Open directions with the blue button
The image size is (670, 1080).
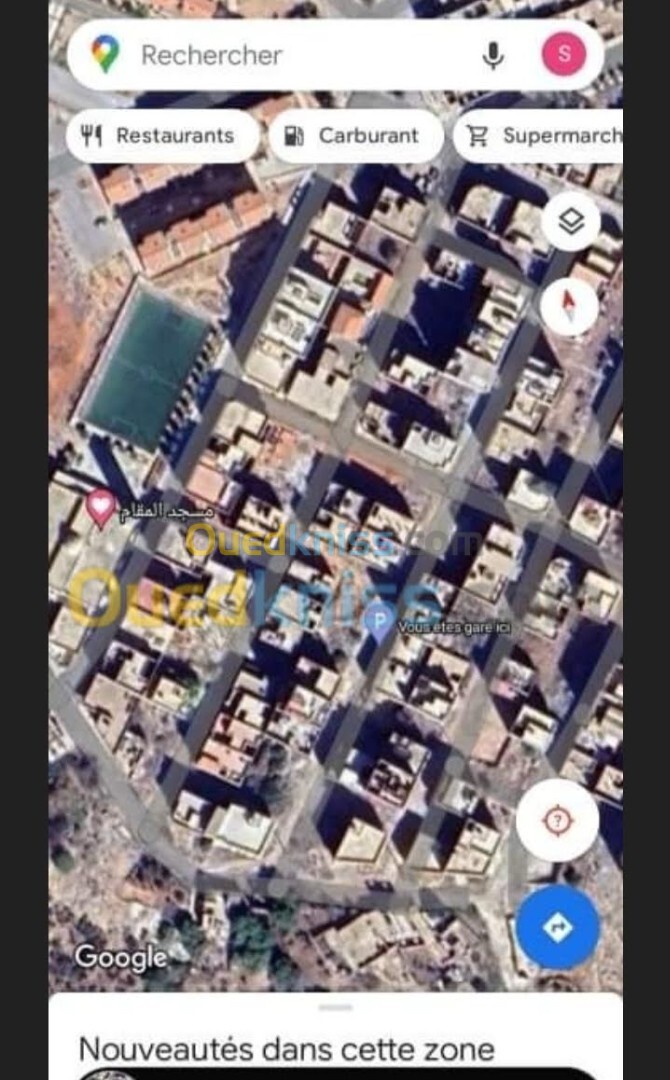557,927
